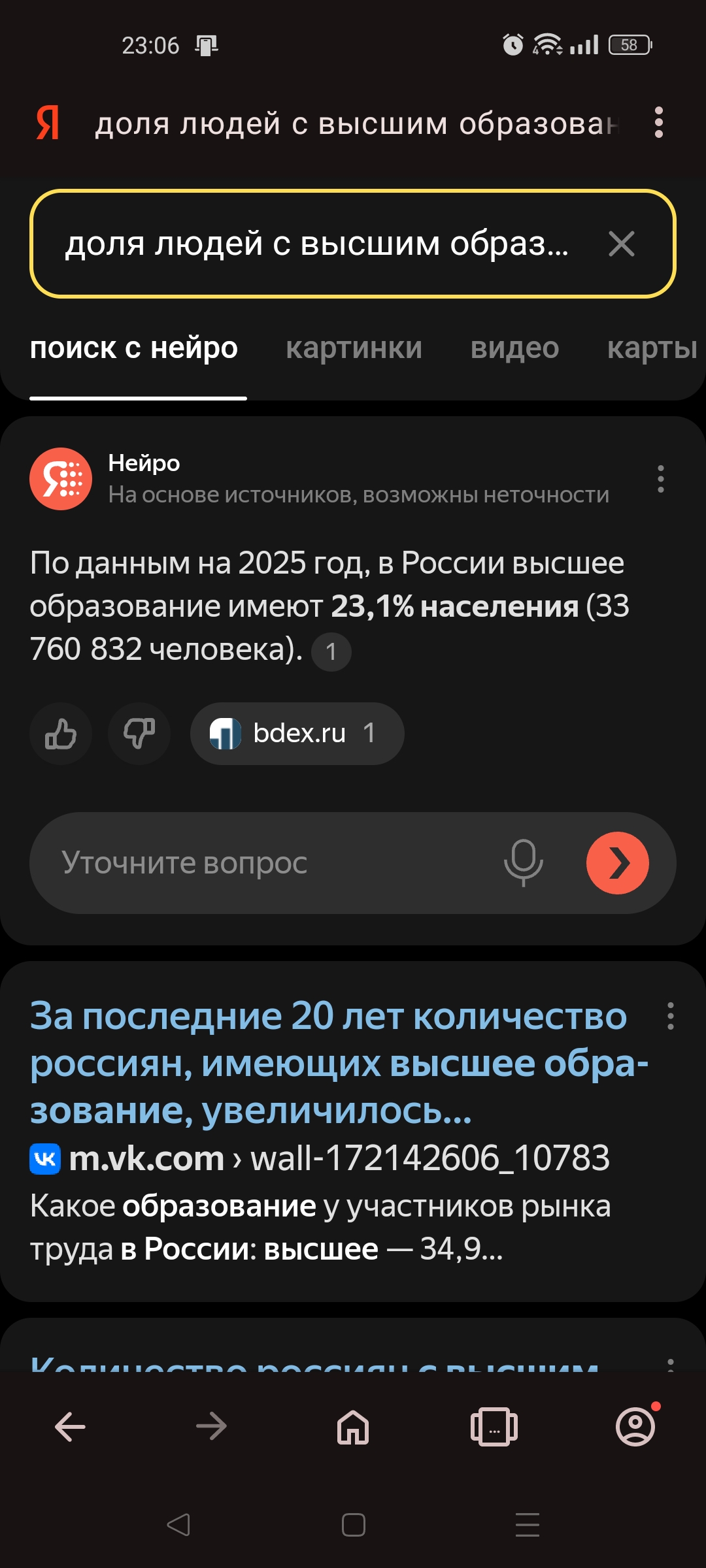Image resolution: width=706 pixels, height=1568 pixels.
Task: Open options for the m.vk.com result
Action: 671,1016
